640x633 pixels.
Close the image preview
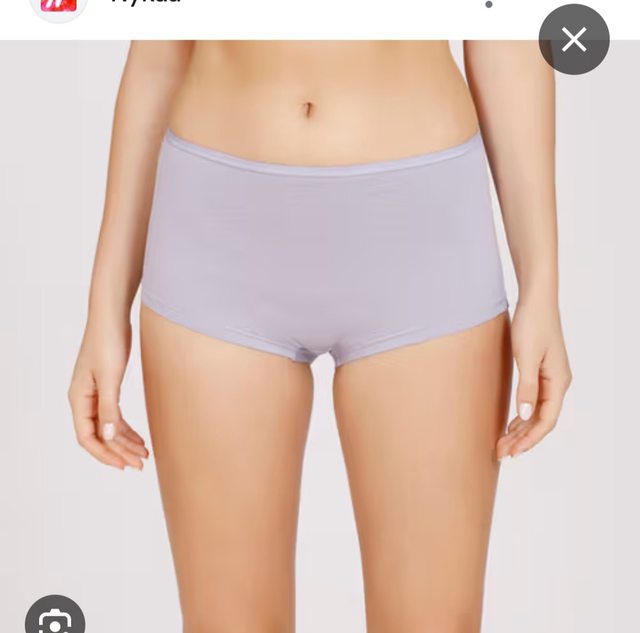tap(574, 40)
